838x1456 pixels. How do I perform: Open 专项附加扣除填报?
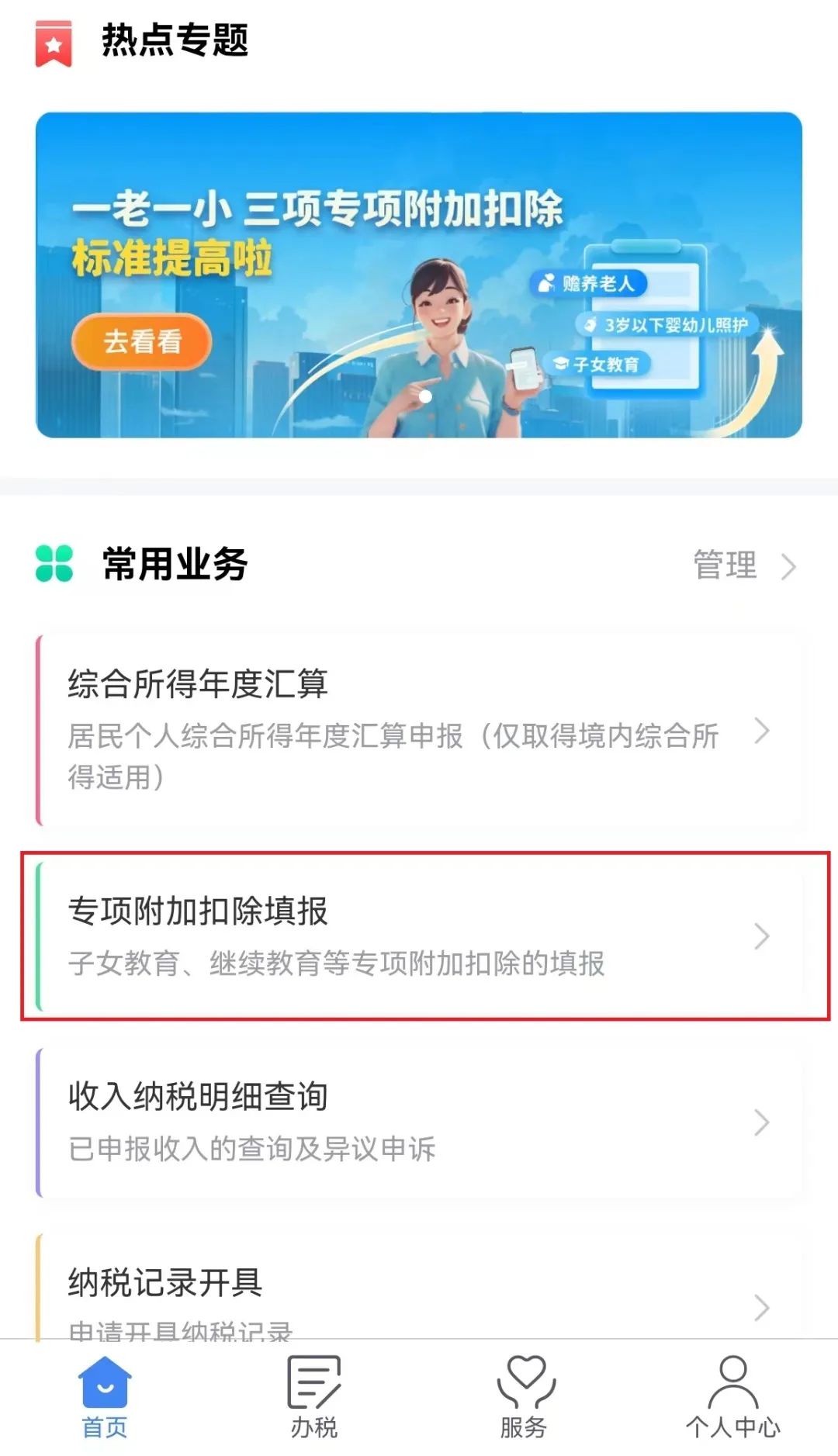pyautogui.click(x=419, y=936)
